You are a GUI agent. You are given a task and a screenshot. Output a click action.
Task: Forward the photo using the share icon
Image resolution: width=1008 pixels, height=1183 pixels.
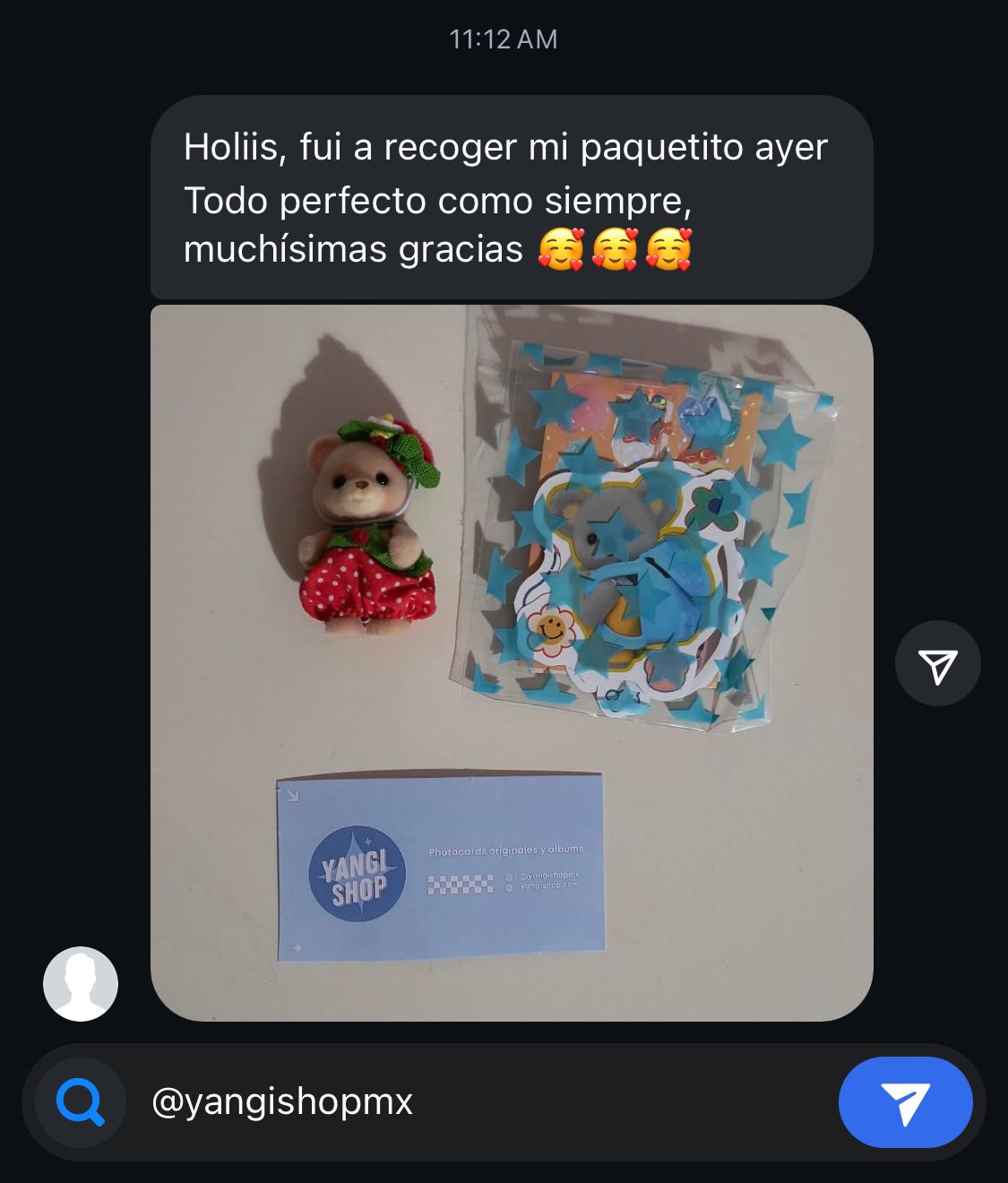937,664
